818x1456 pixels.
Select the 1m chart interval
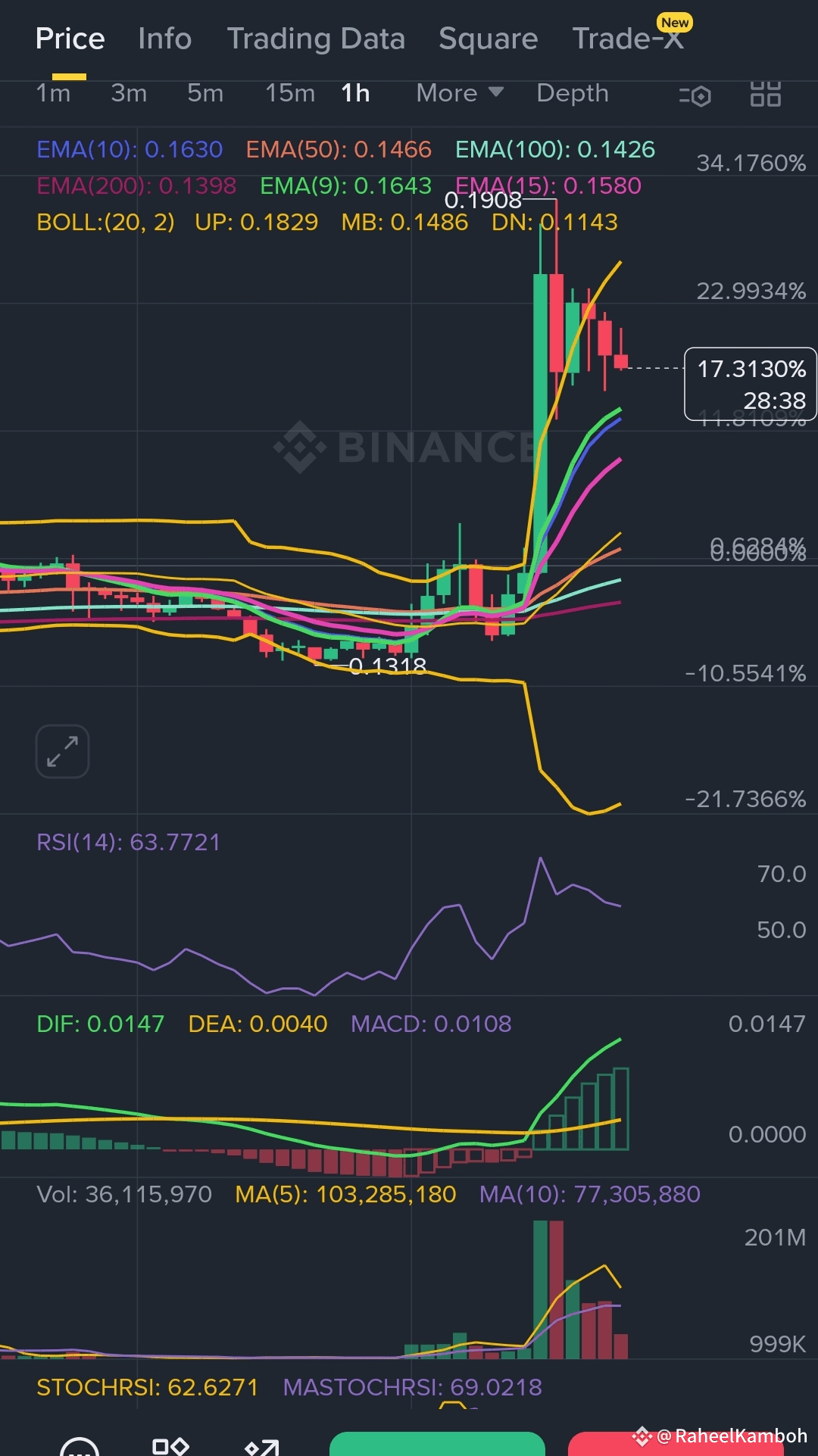tap(53, 93)
